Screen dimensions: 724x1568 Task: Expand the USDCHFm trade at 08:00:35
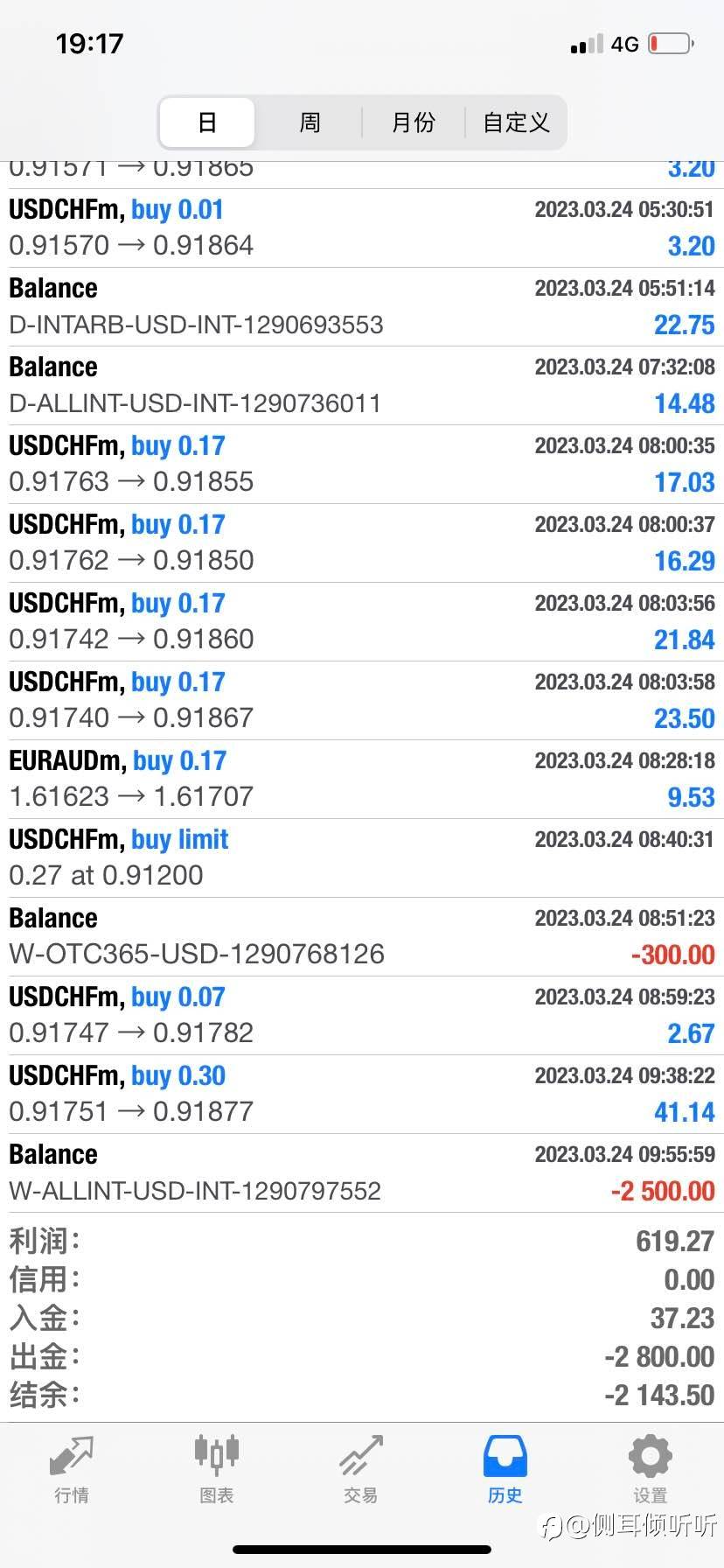click(361, 464)
